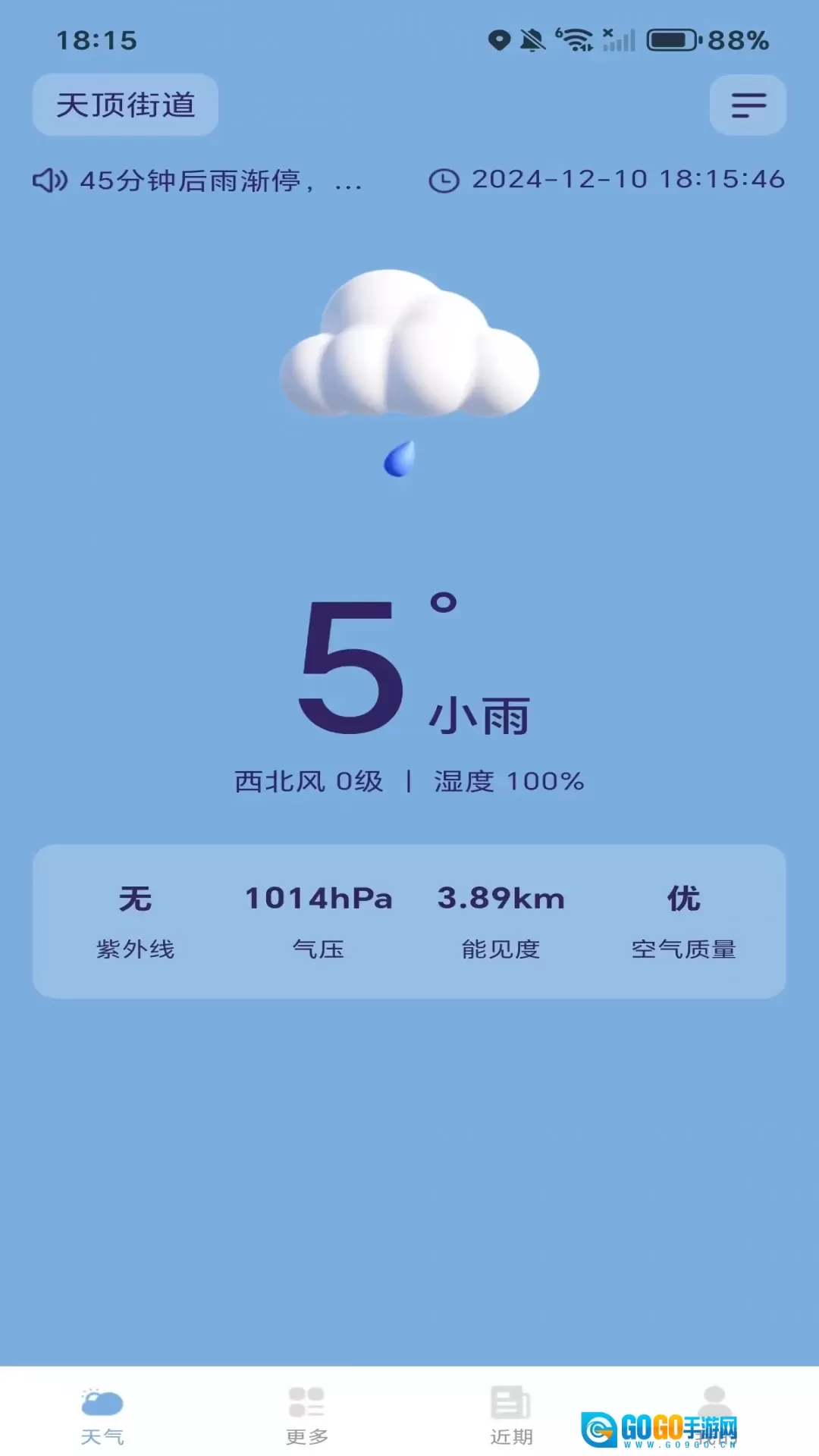Tap the speaker icon beside the rain forecast
The image size is (819, 1456).
50,180
